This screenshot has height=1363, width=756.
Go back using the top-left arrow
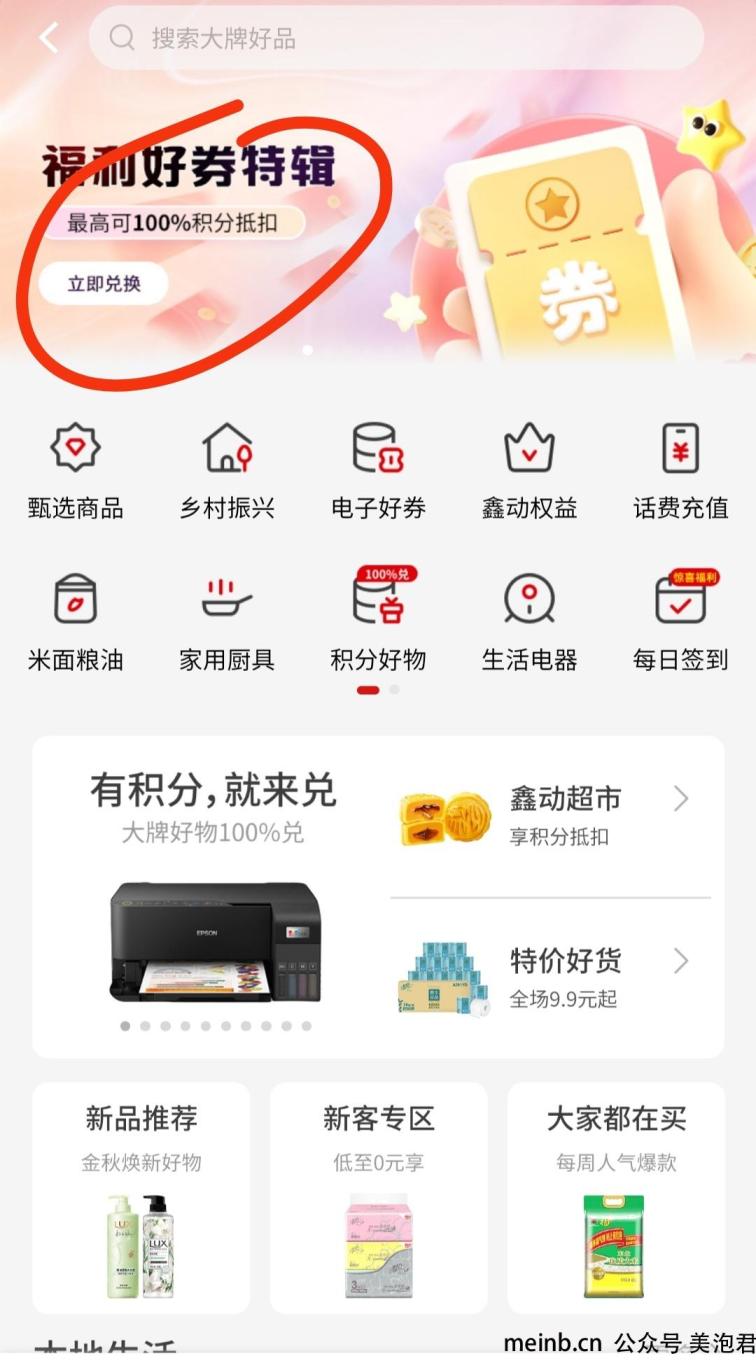pos(48,38)
